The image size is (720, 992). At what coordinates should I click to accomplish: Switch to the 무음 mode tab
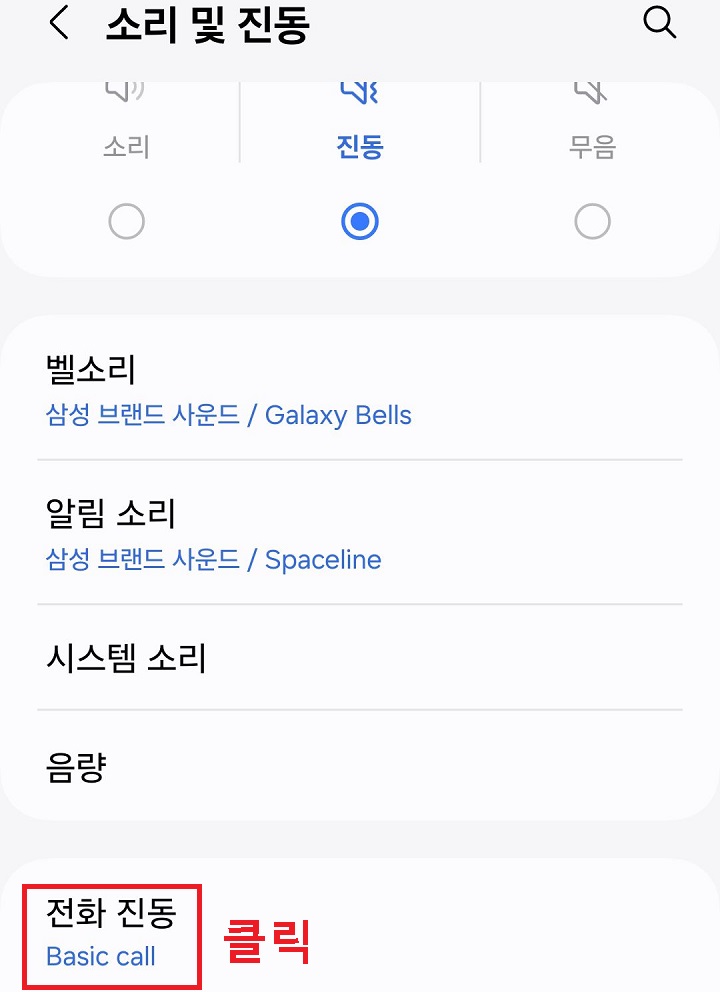[x=592, y=146]
